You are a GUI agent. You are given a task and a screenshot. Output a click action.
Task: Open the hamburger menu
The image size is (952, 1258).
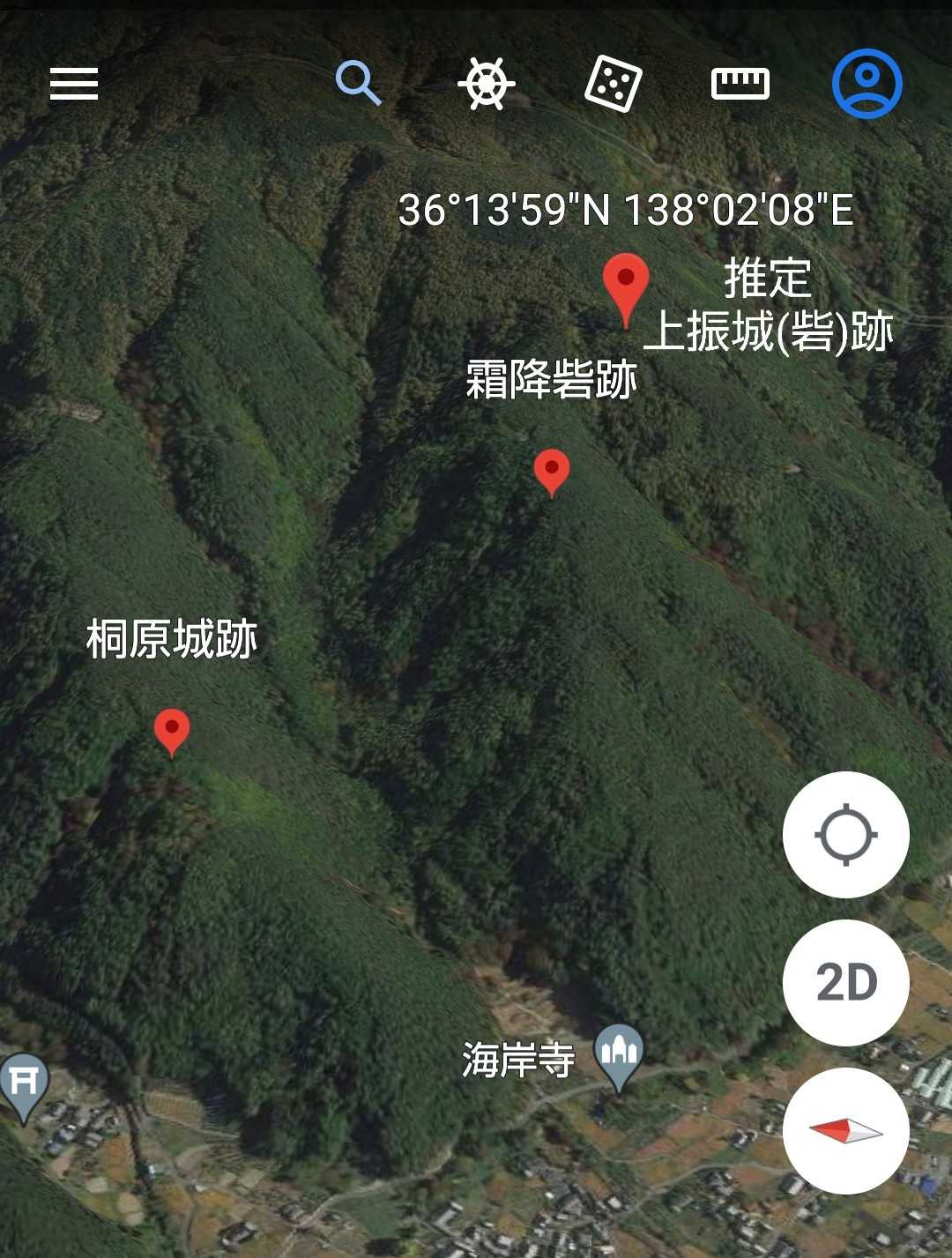[x=74, y=84]
